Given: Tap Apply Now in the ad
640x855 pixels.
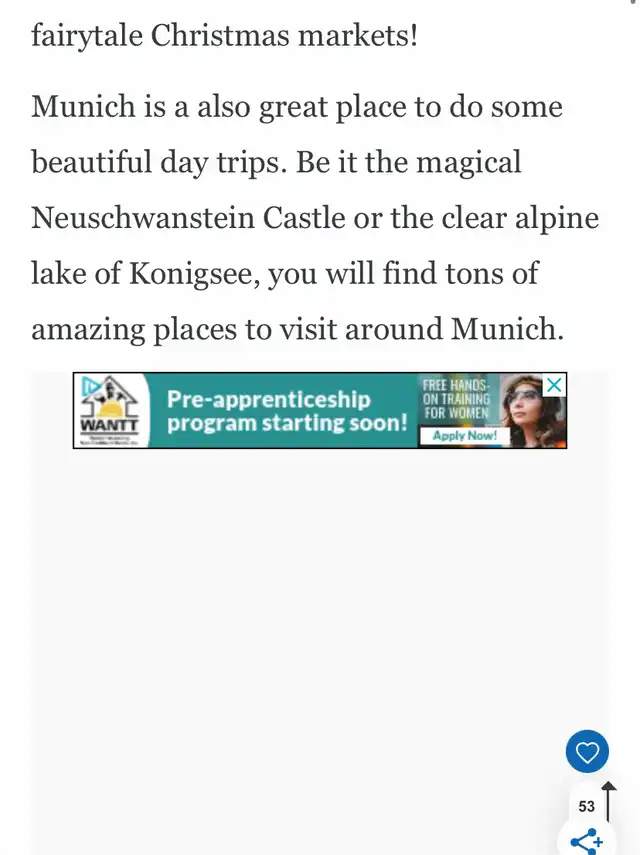Looking at the screenshot, I should (x=464, y=436).
